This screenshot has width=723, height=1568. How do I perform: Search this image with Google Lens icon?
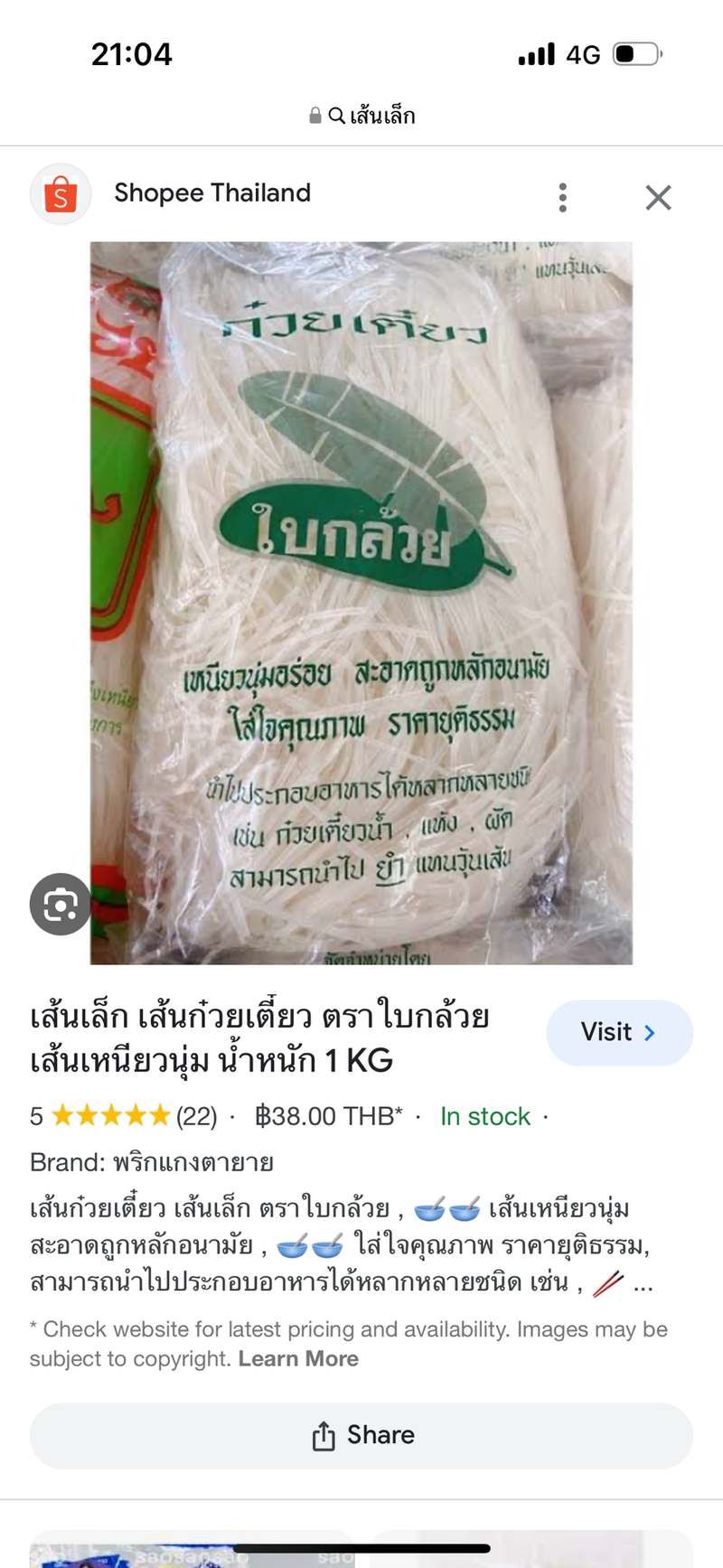(61, 904)
